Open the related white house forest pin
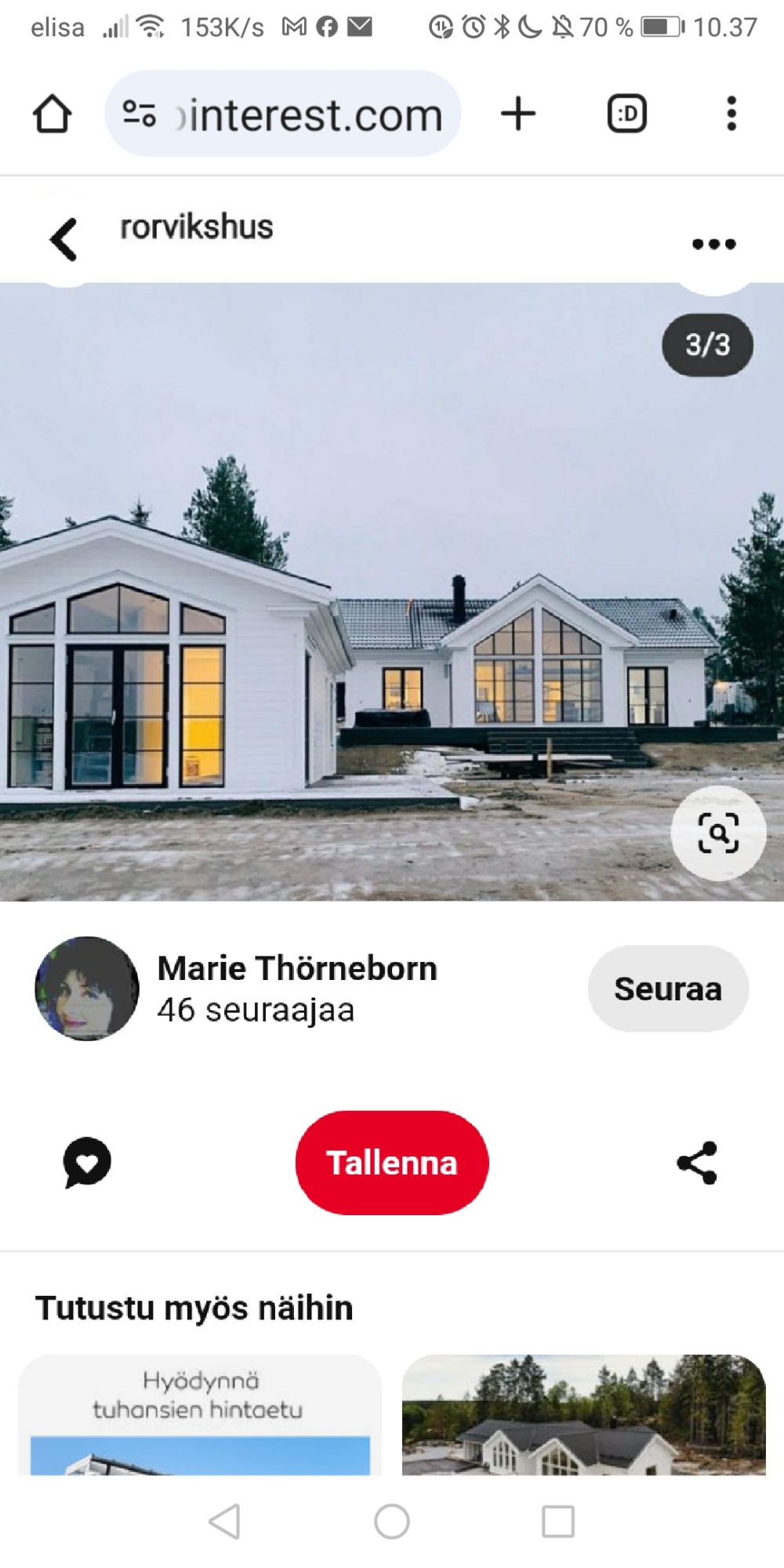 (583, 1414)
